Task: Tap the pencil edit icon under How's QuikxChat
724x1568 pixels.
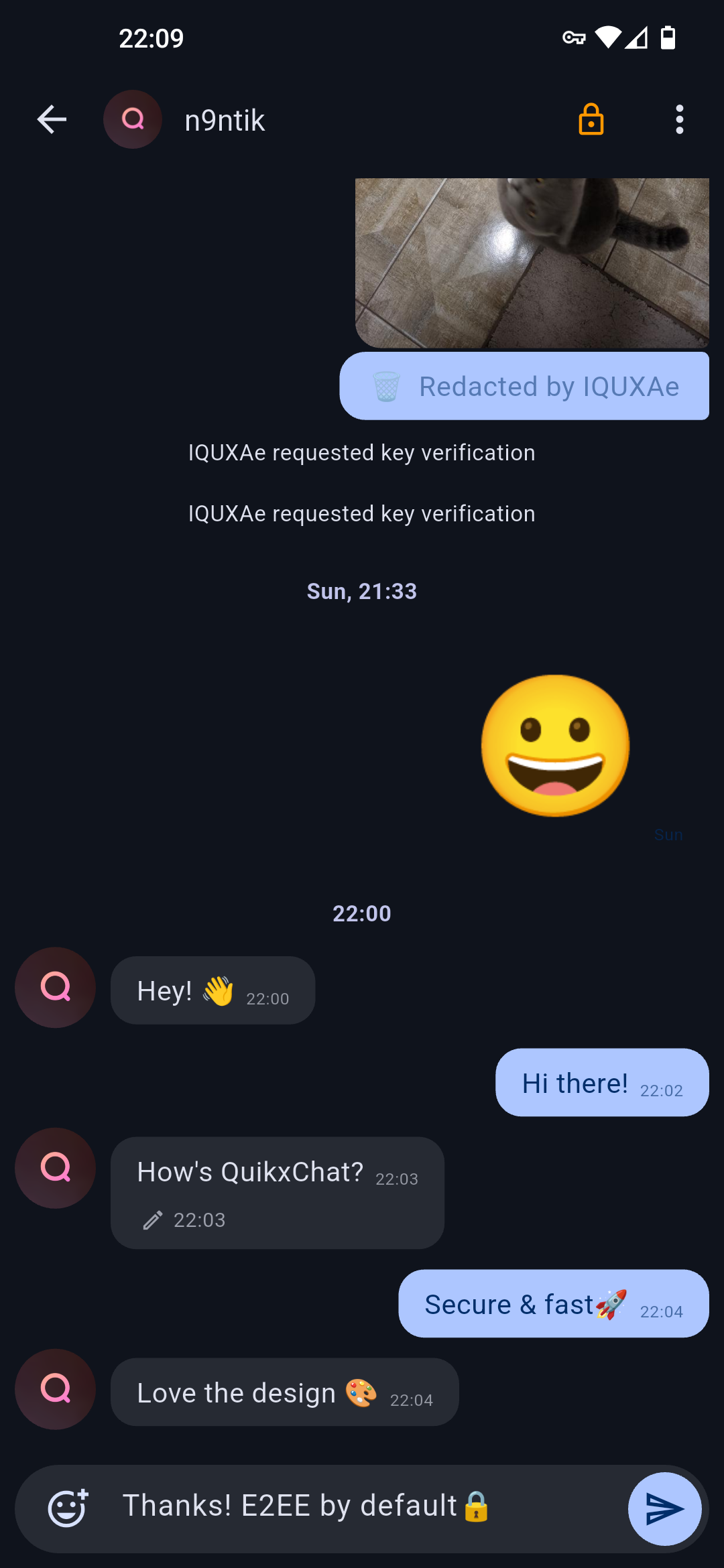Action: (153, 1220)
